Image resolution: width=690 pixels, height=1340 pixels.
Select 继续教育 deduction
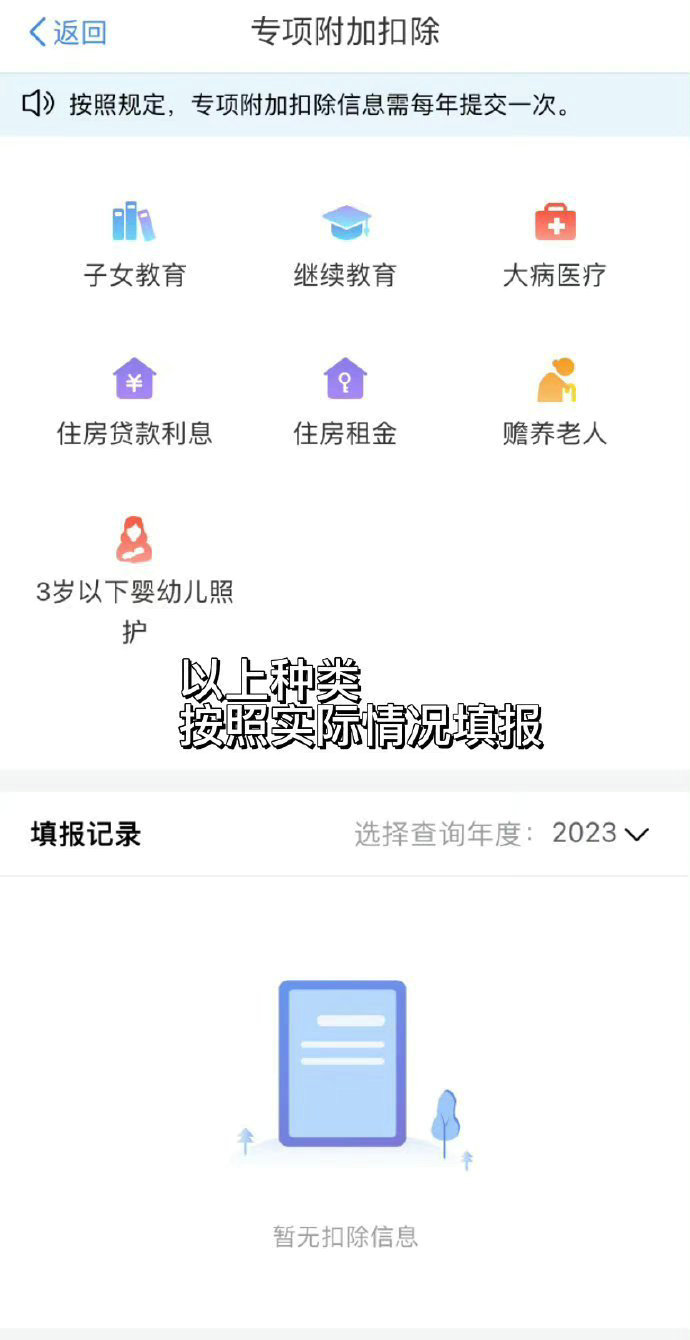coord(345,244)
